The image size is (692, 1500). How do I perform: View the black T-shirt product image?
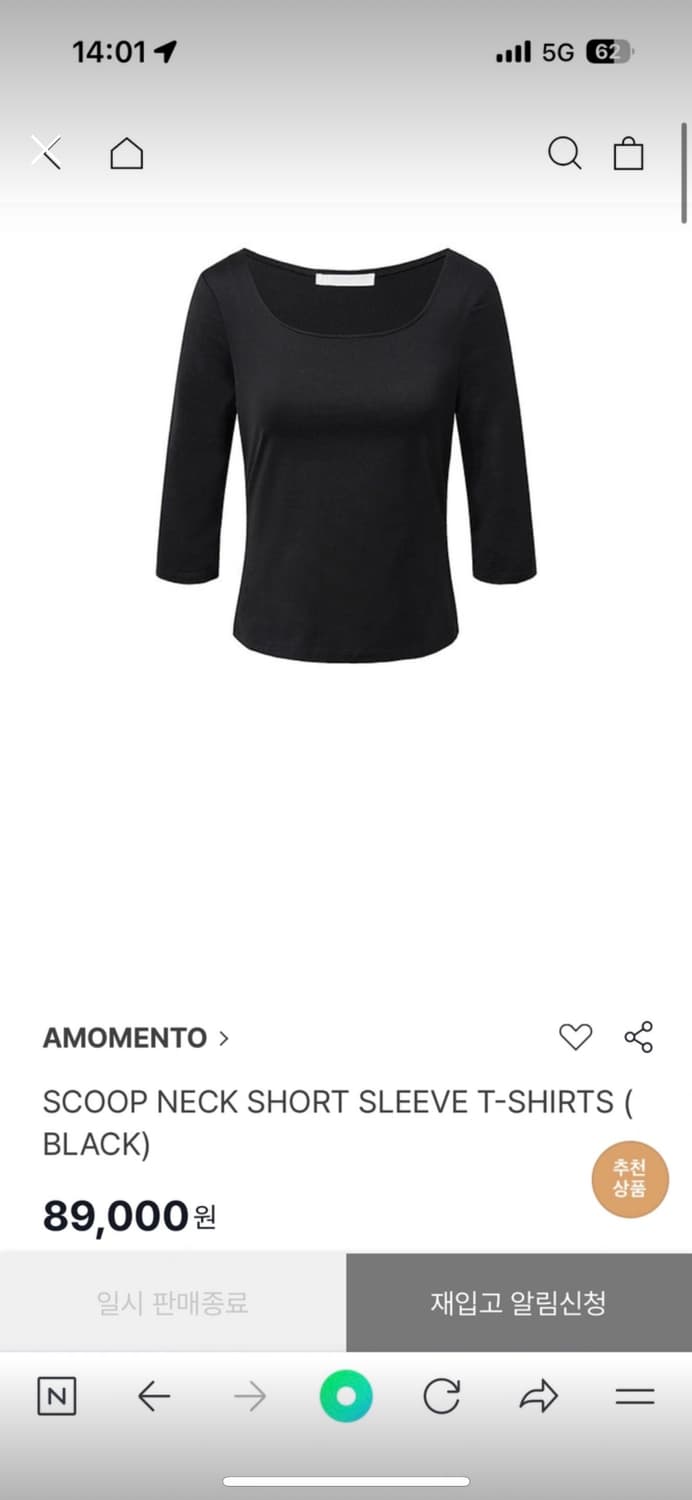(x=346, y=455)
